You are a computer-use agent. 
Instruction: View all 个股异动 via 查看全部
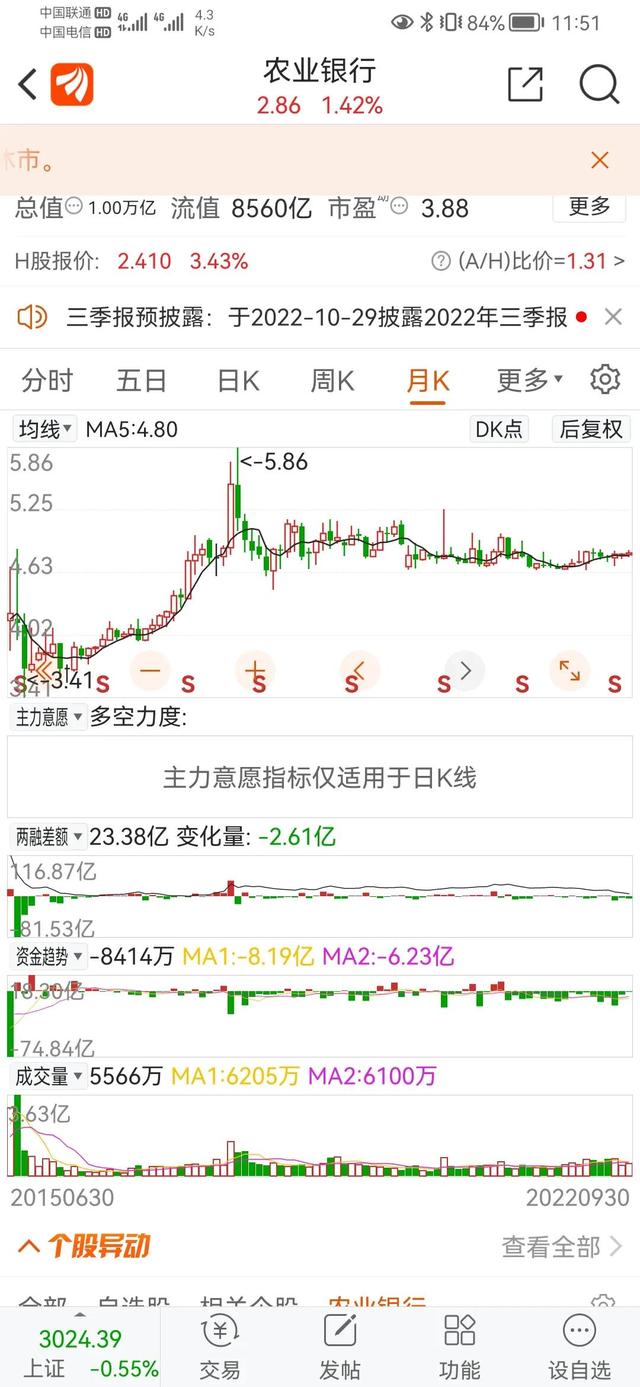point(560,1247)
